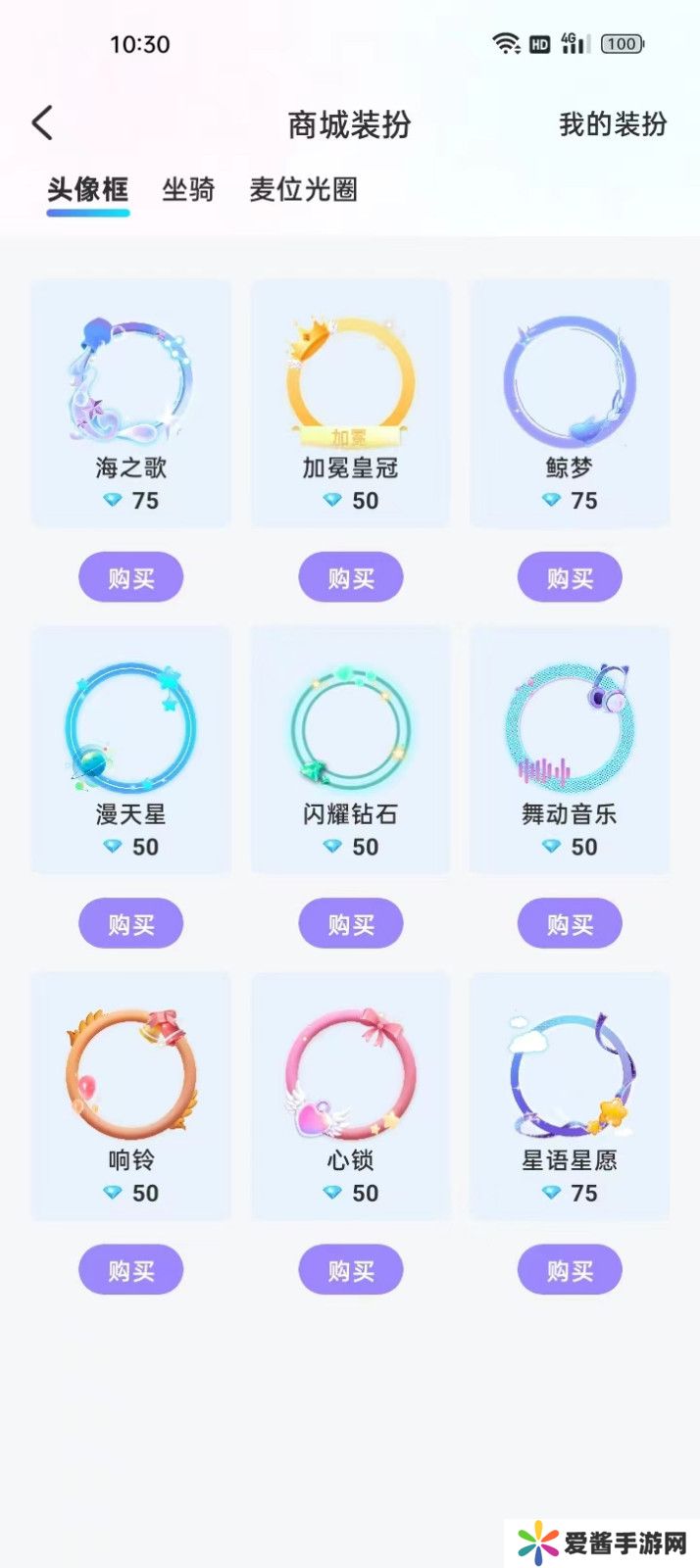The height and width of the screenshot is (1568, 700).
Task: Purchase the 星语星愿 frame
Action: 570,1270
